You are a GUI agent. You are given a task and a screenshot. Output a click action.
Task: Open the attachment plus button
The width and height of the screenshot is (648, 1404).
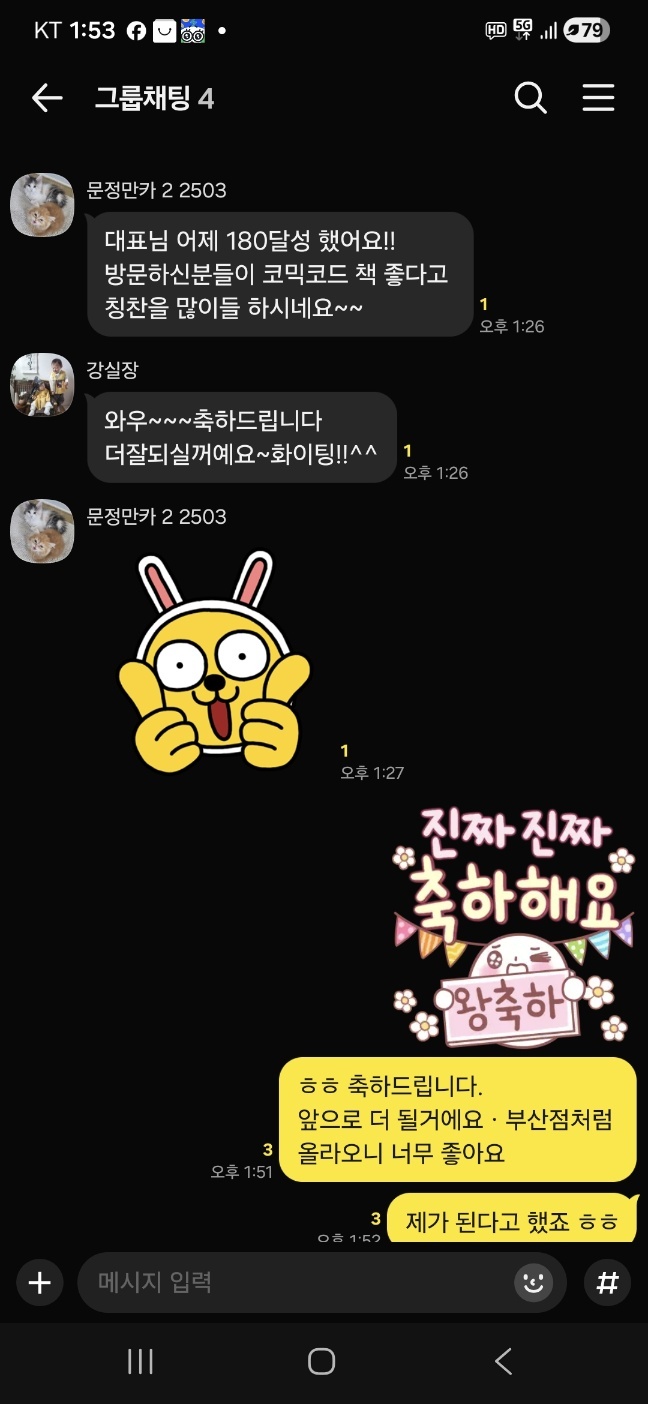click(x=40, y=1283)
